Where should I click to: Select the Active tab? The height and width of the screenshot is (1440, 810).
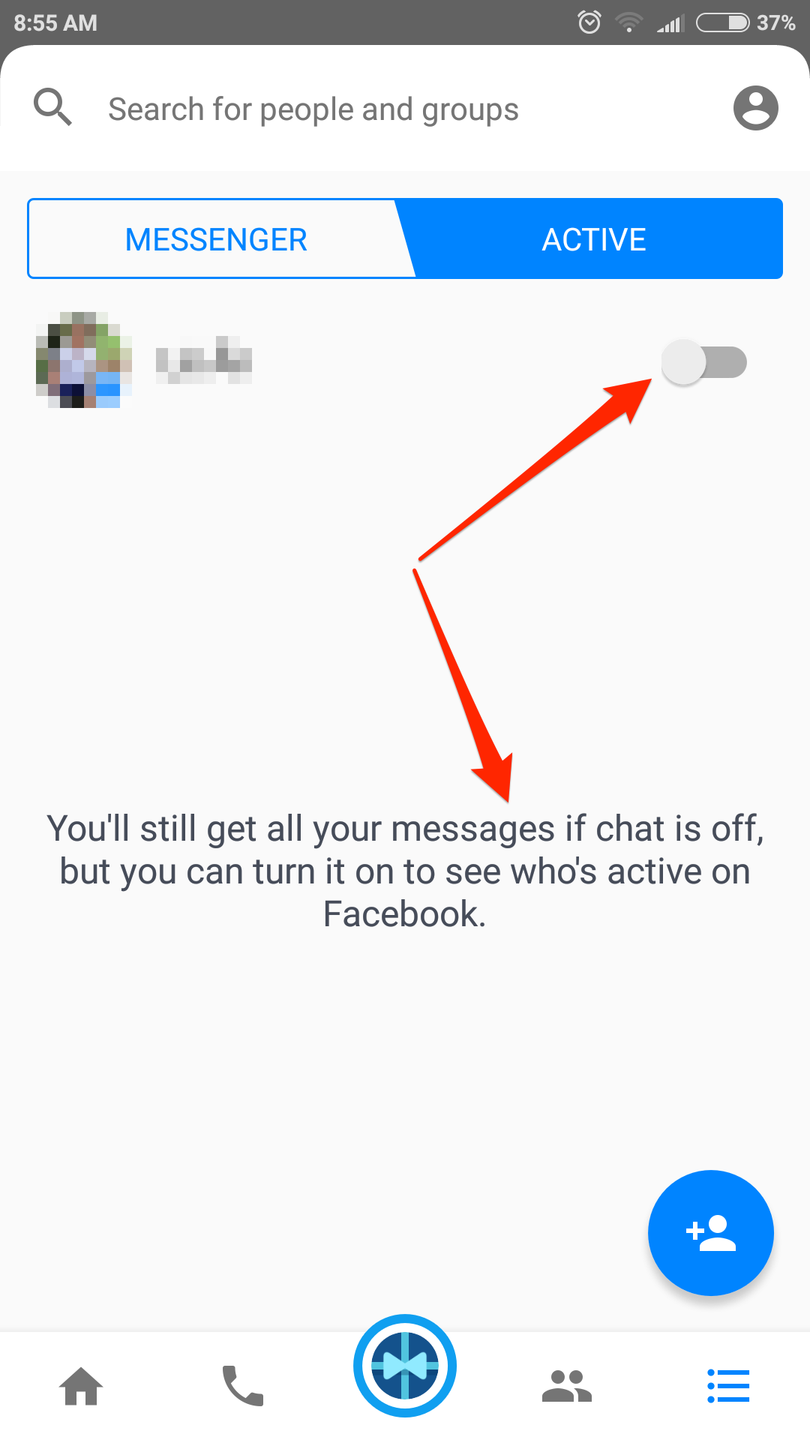pyautogui.click(x=595, y=239)
